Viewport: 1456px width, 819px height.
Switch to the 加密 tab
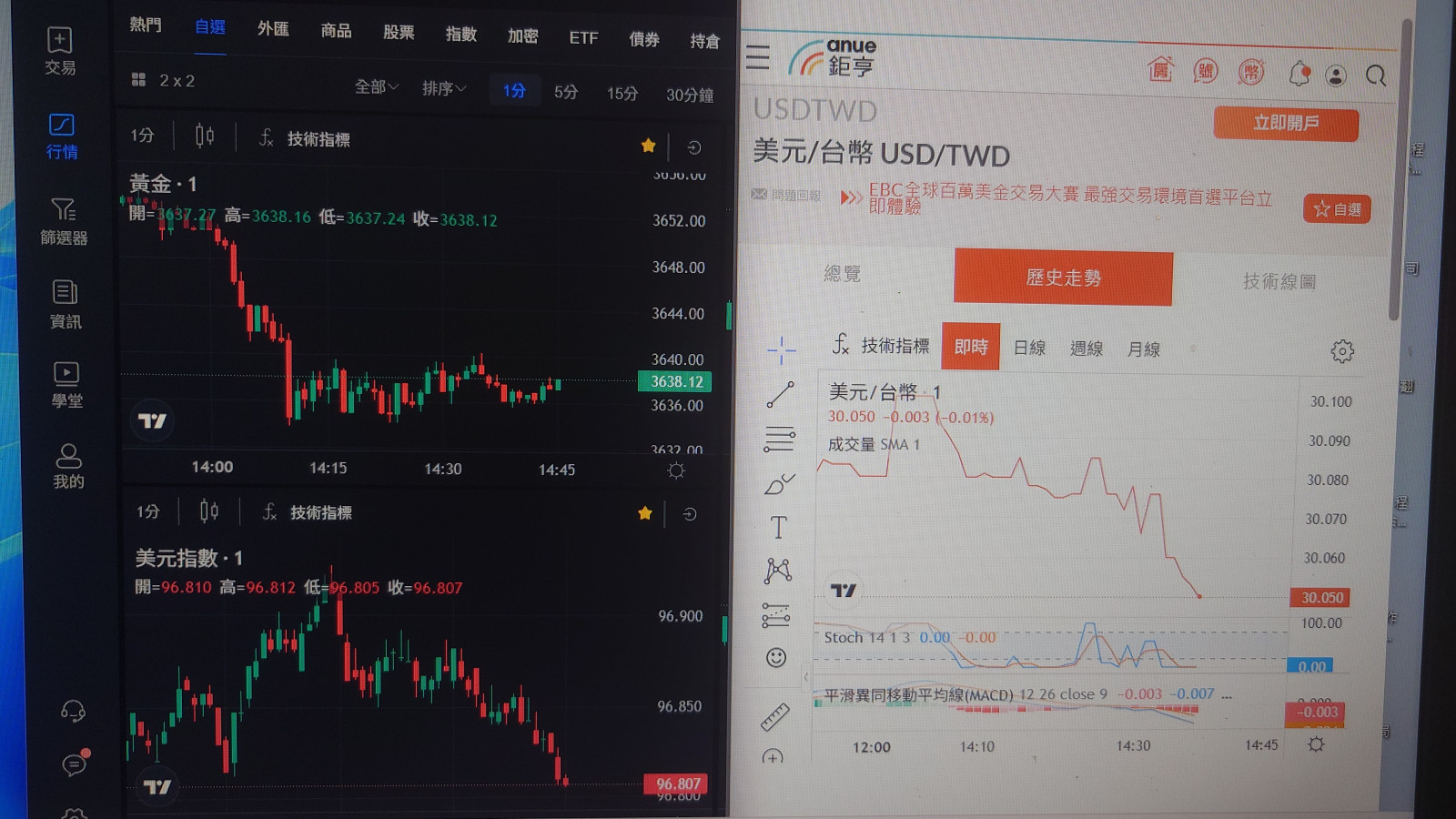522,35
